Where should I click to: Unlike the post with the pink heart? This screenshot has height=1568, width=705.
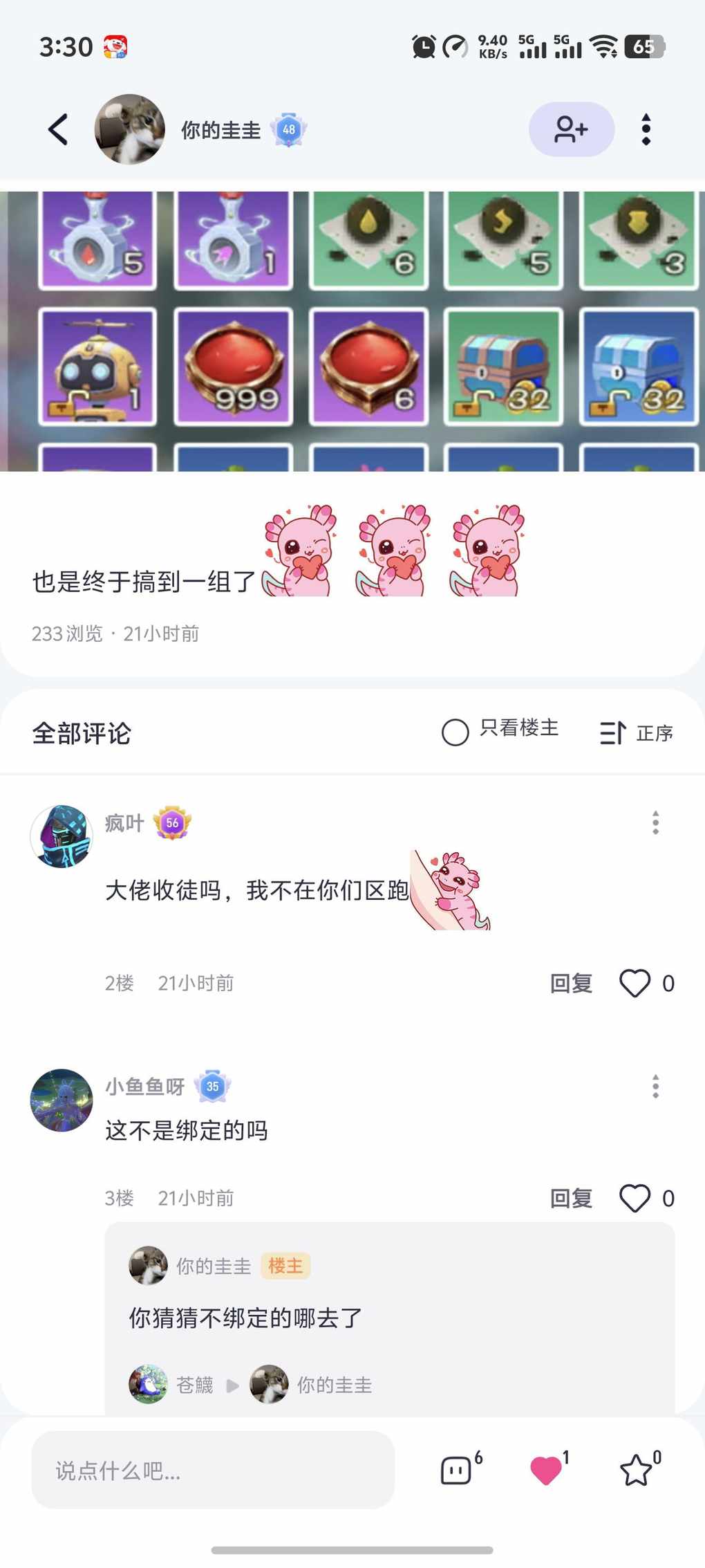546,1470
